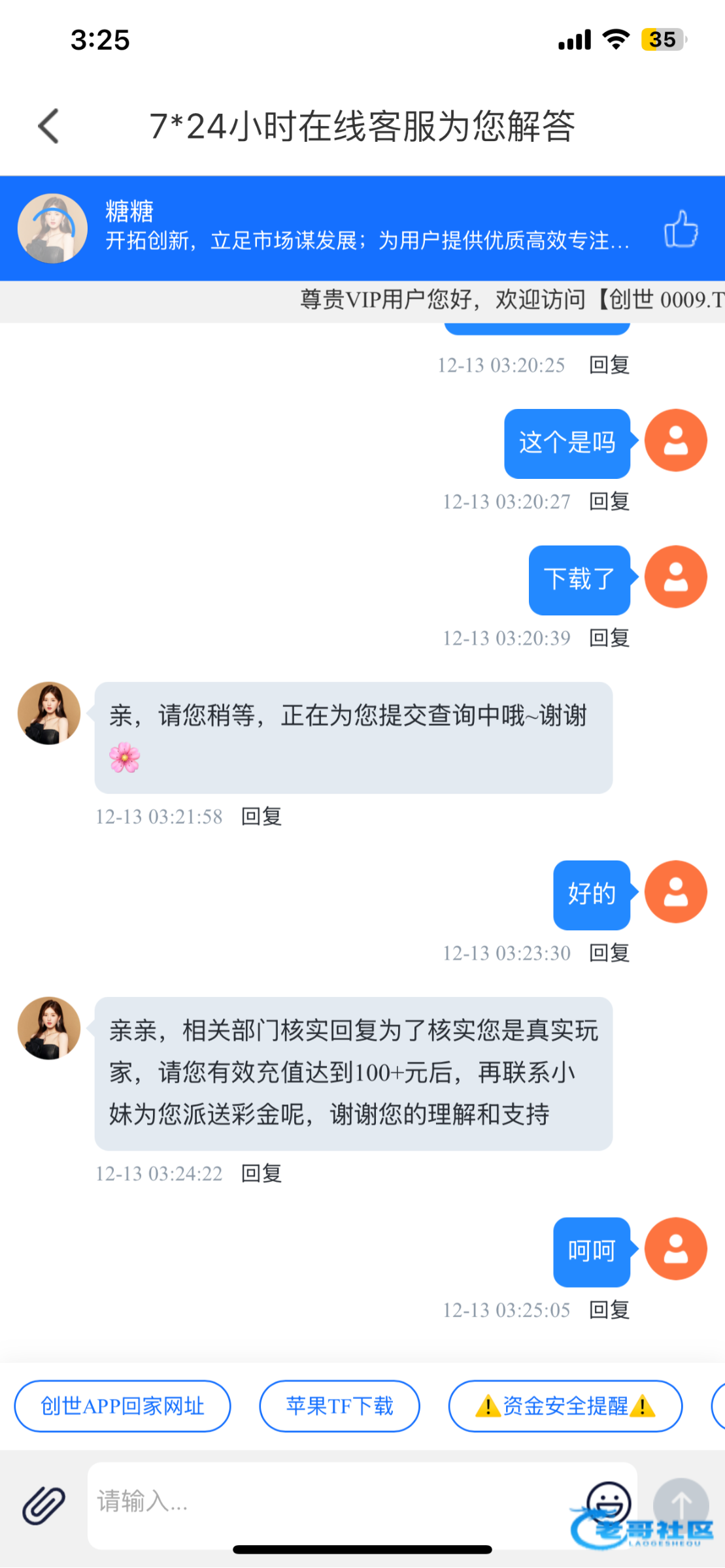Viewport: 725px width, 1568px height.
Task: Reply to the 好的 message
Action: click(609, 953)
